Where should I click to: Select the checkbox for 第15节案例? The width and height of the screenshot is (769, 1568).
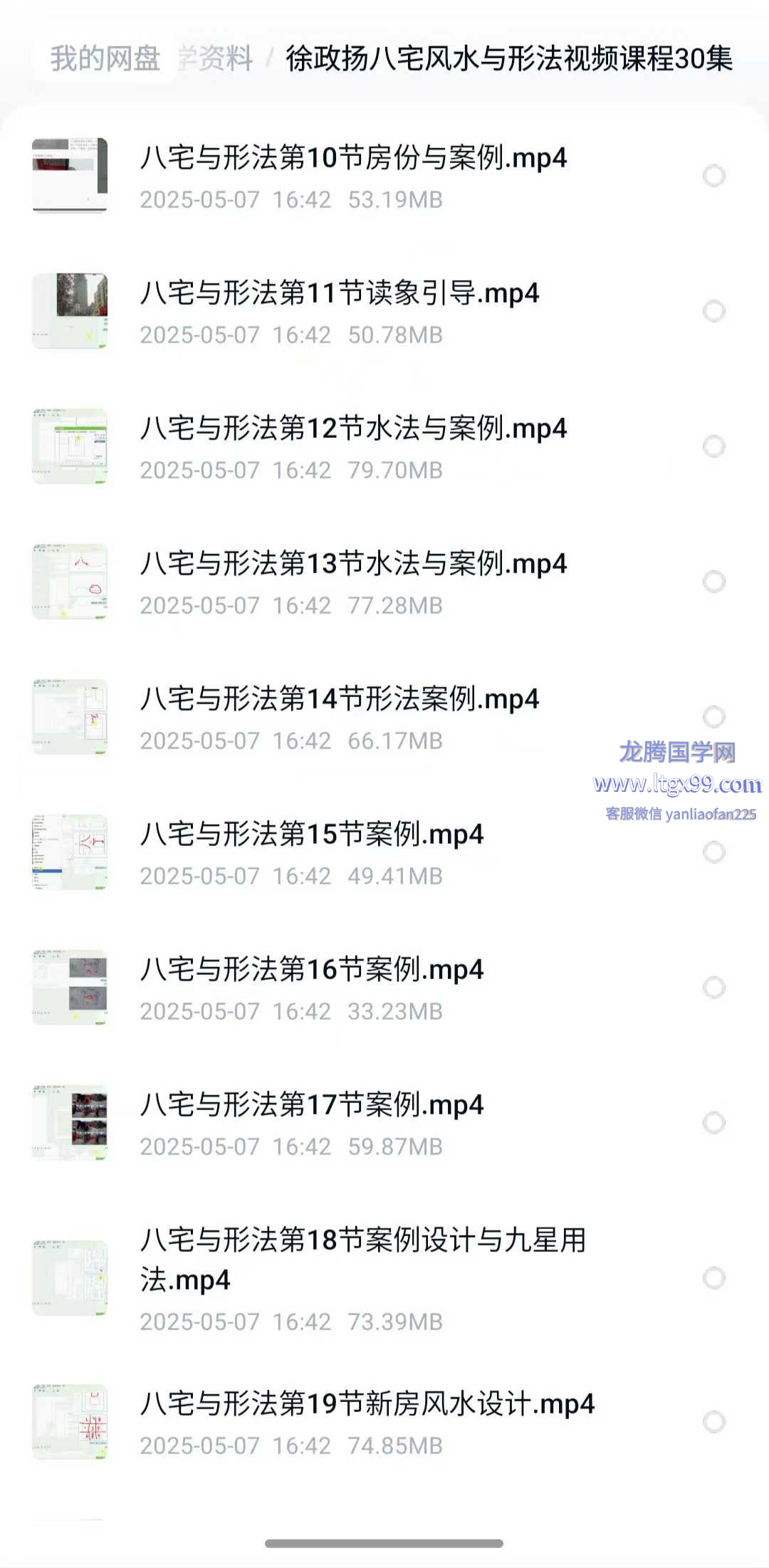pyautogui.click(x=713, y=852)
